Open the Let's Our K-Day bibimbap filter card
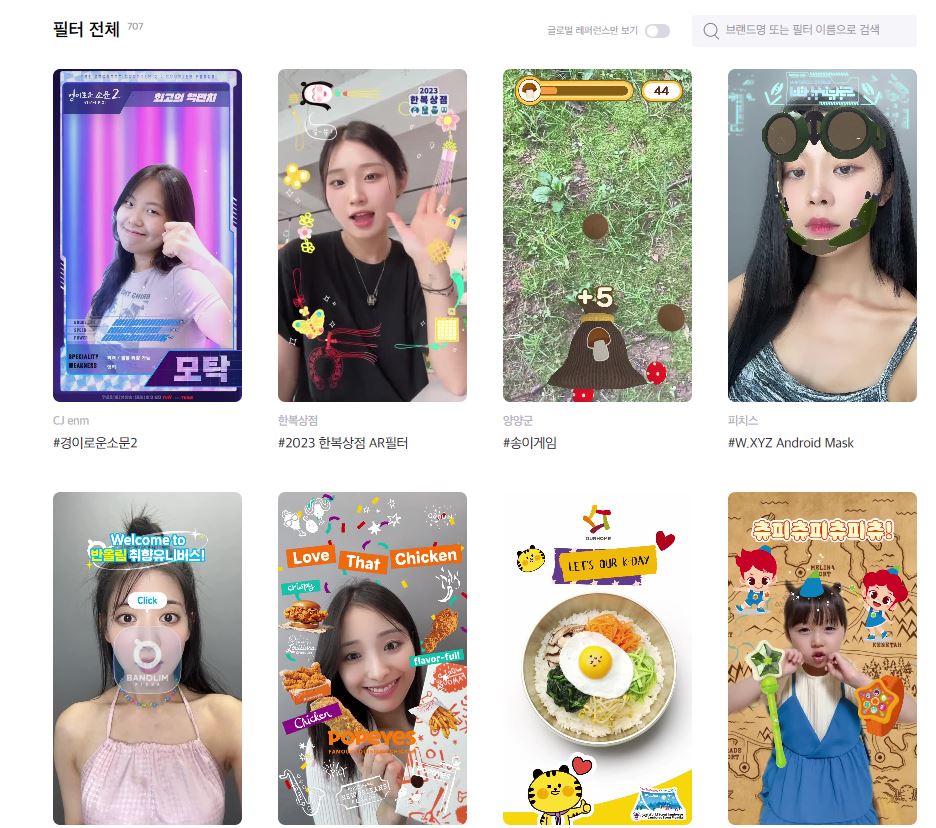 tap(597, 658)
